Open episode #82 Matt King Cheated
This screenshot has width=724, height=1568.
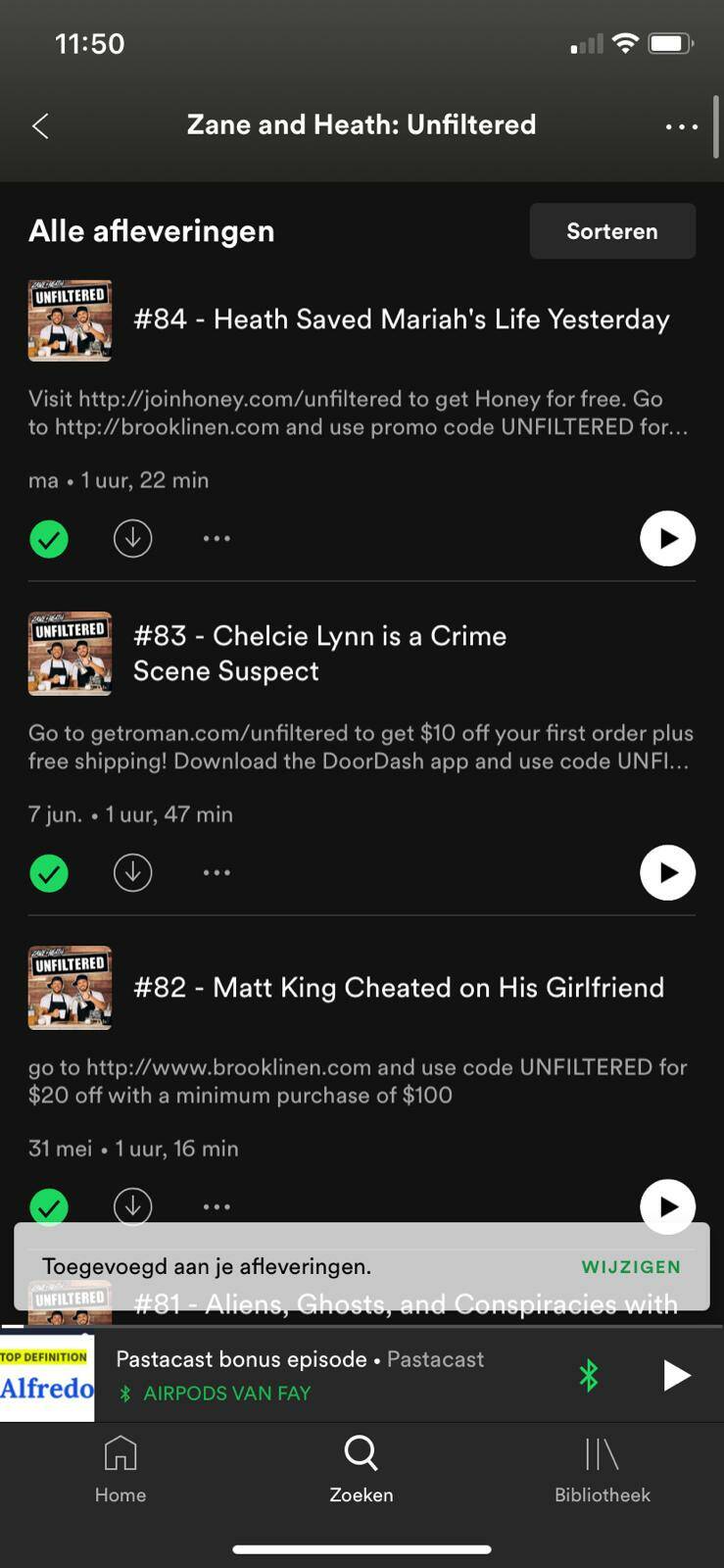[398, 988]
